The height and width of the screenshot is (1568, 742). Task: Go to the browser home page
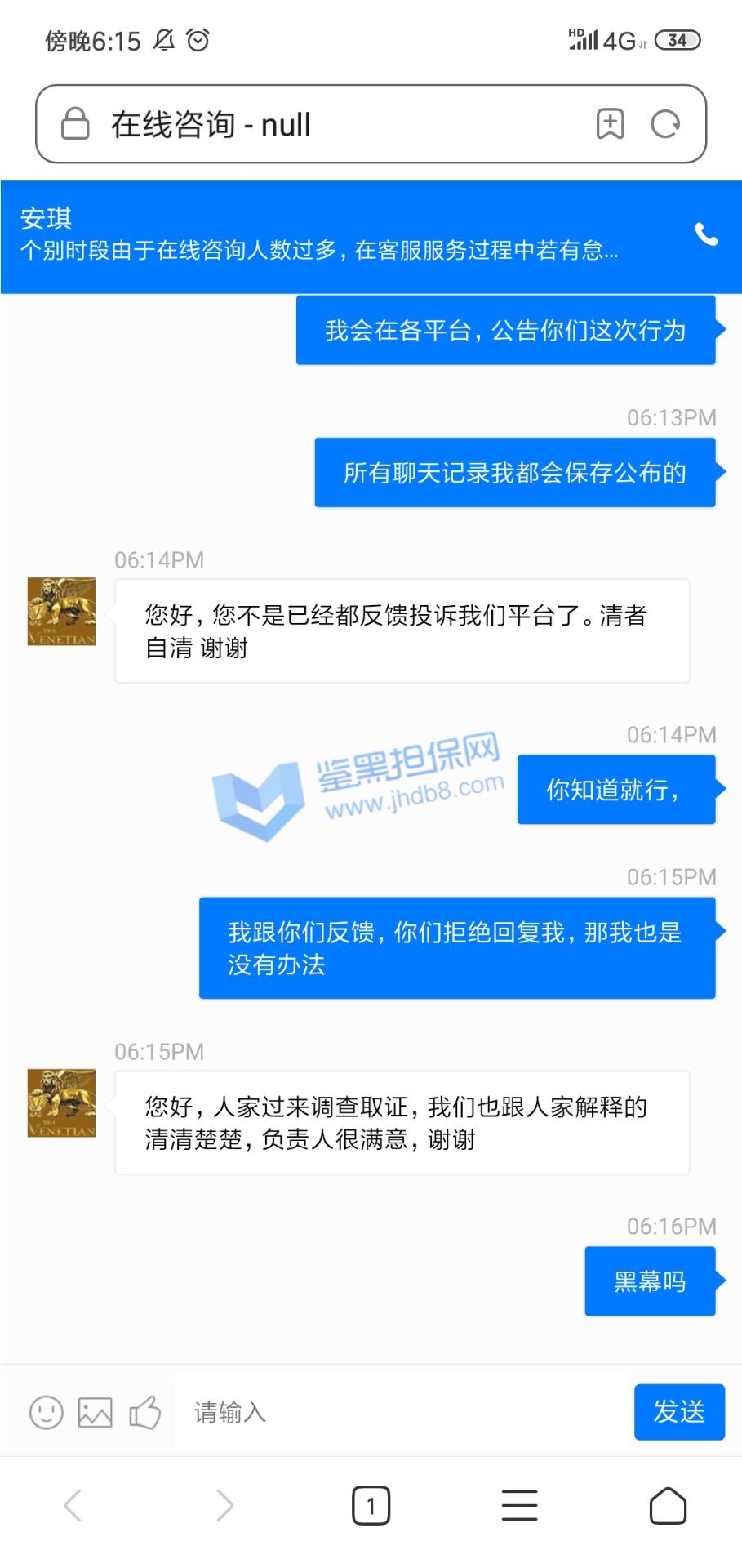pos(668,1505)
